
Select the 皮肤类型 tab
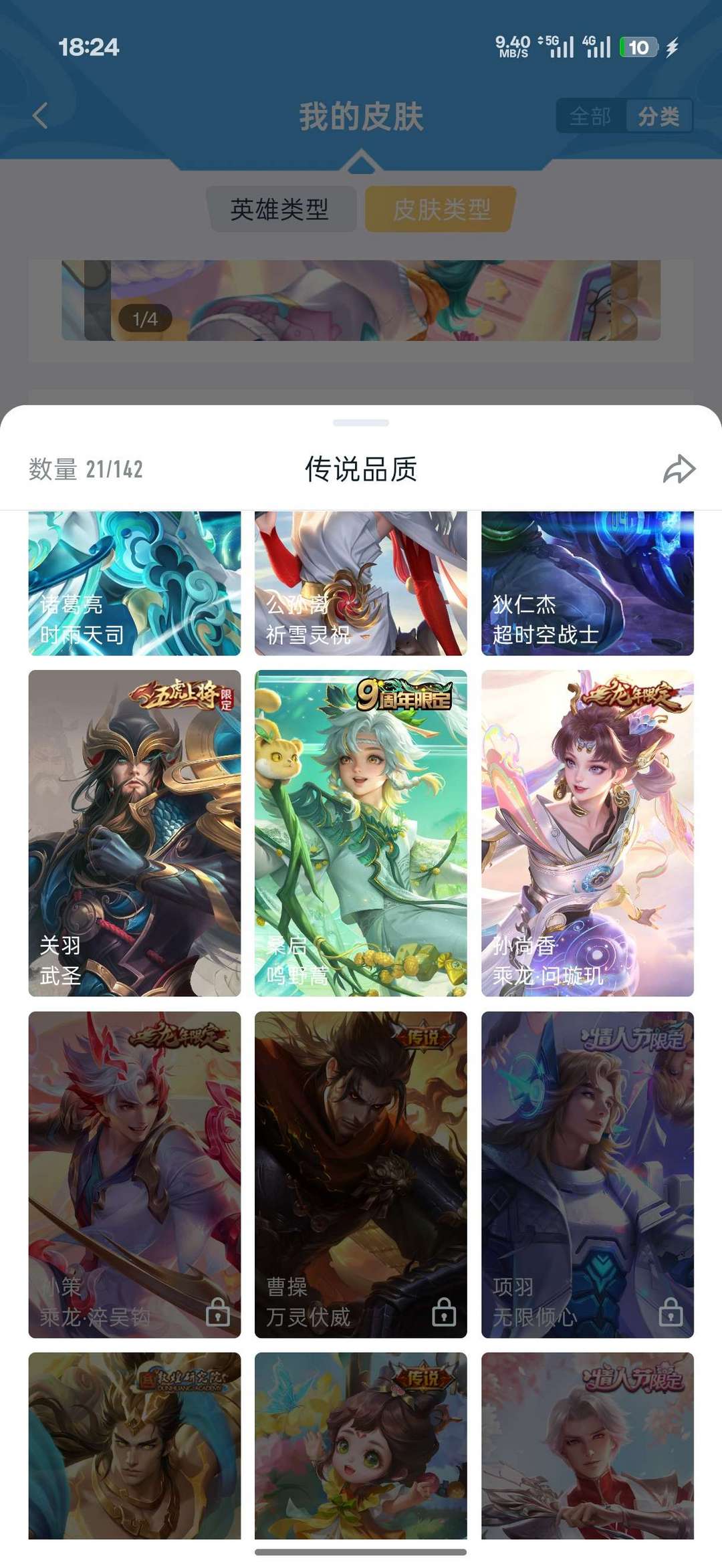pyautogui.click(x=441, y=209)
